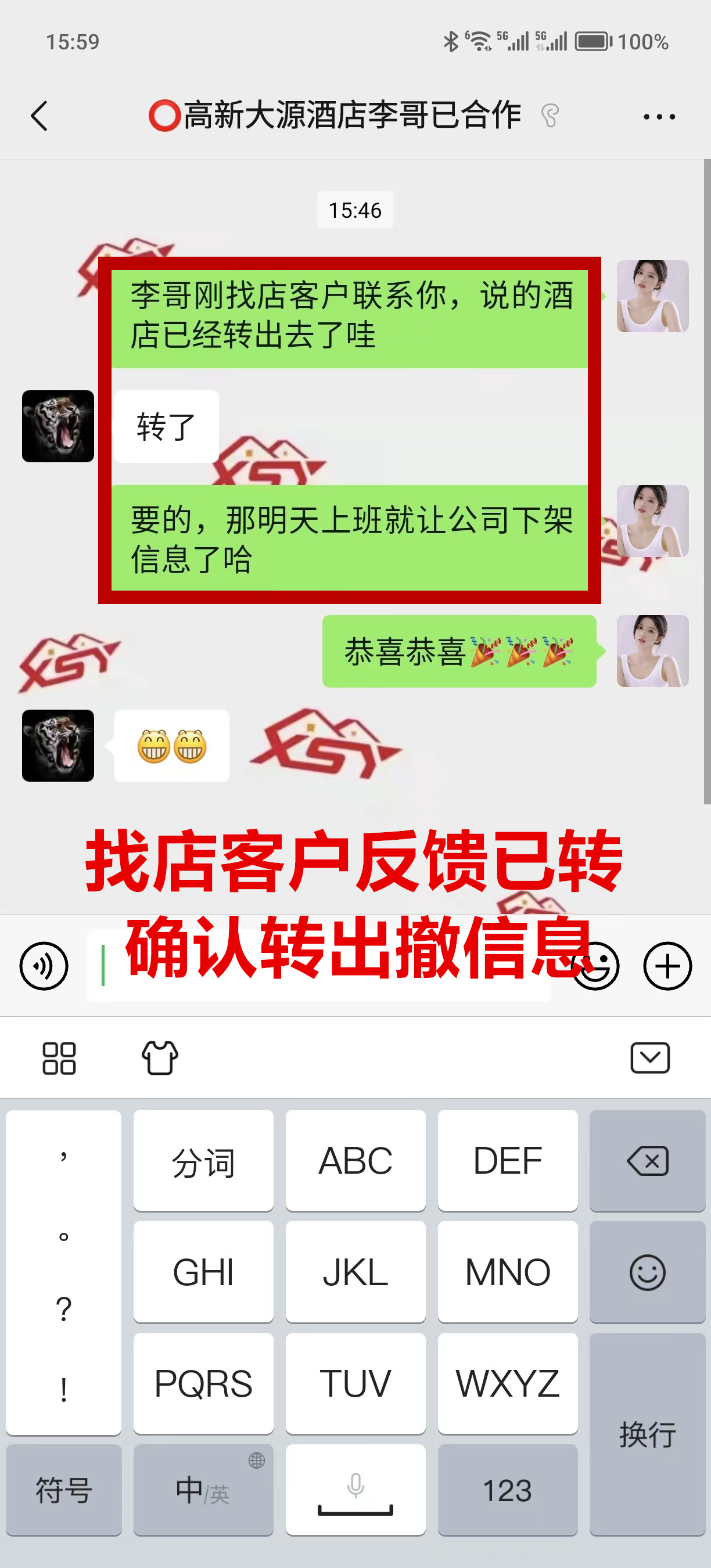The image size is (711, 1568).
Task: Open keyboard toolbox grid icon
Action: pos(59,1058)
